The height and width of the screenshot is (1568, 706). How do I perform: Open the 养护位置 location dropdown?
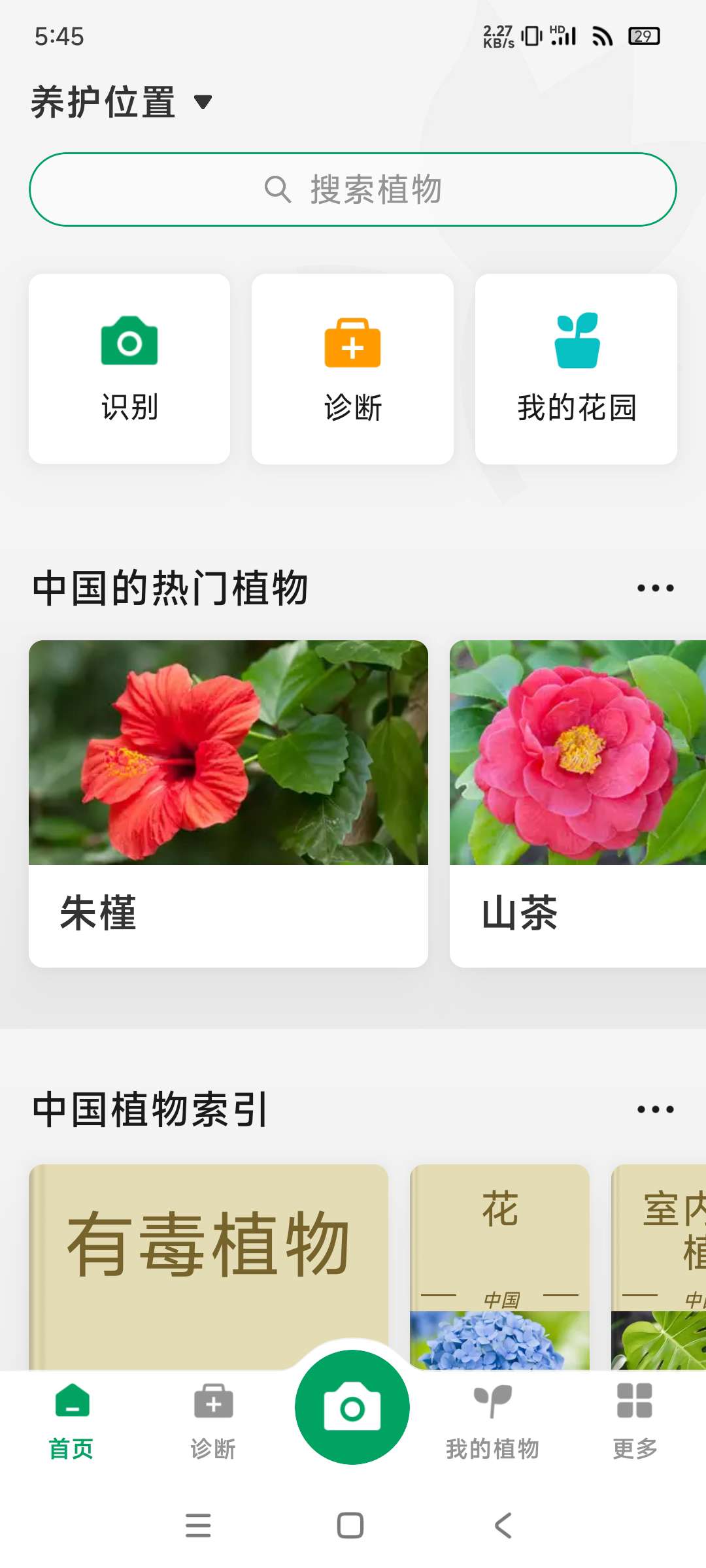pos(122,103)
